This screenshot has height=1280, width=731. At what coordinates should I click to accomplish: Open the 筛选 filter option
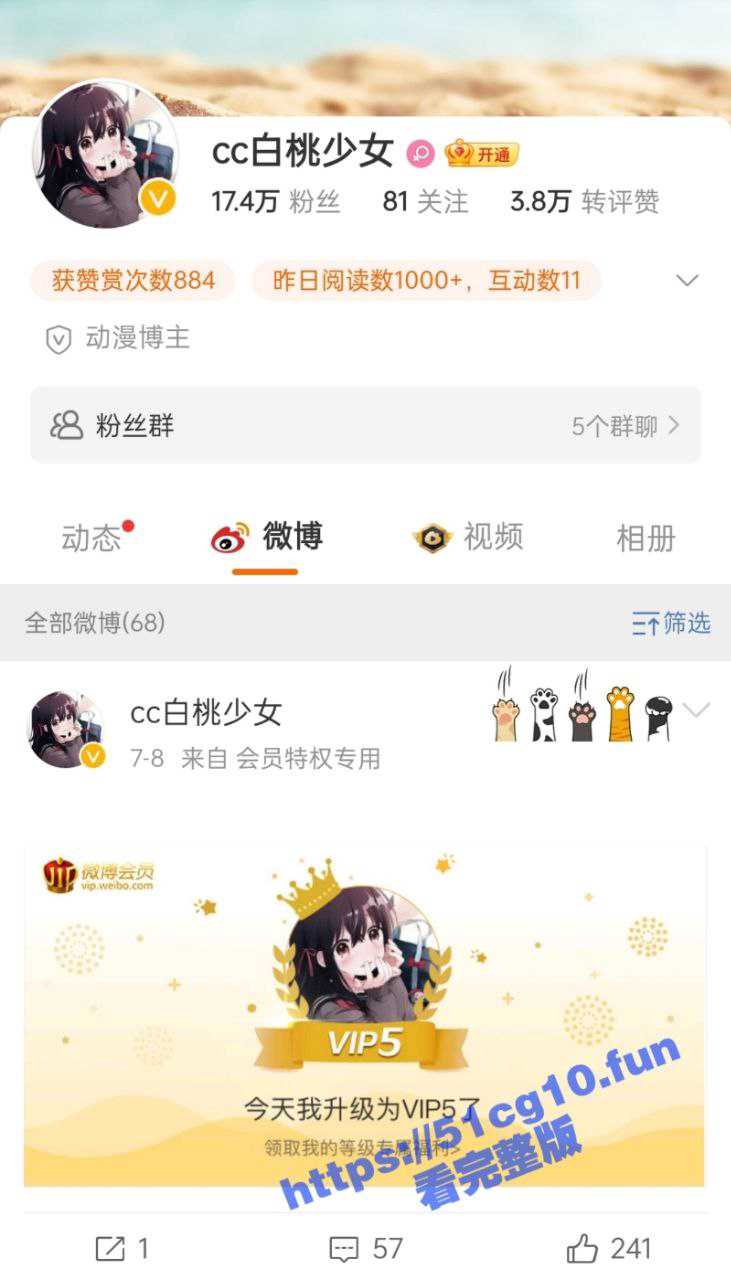(x=671, y=624)
